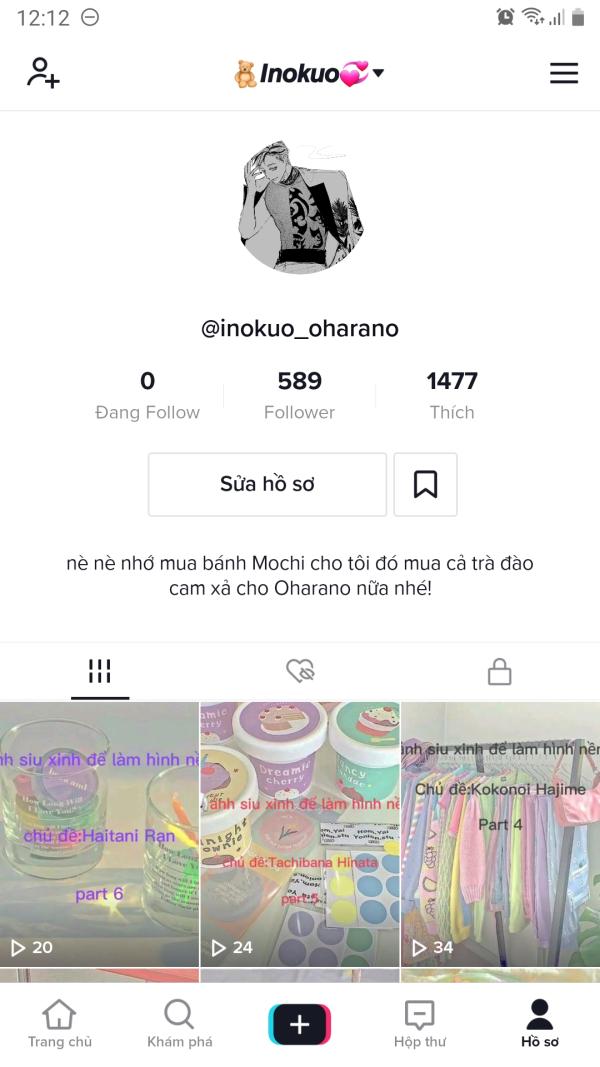600x1067 pixels.
Task: Open the Tachibana Hinata part 5 video
Action: click(300, 834)
